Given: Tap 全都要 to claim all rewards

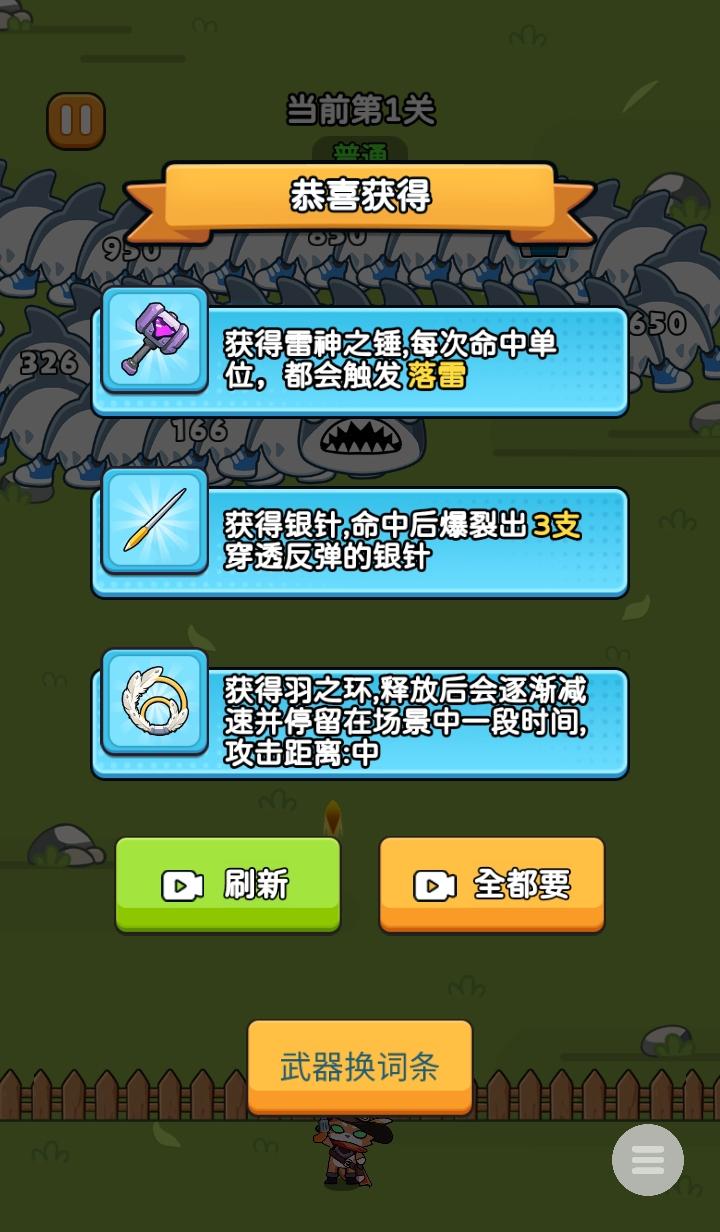Looking at the screenshot, I should pyautogui.click(x=492, y=884).
